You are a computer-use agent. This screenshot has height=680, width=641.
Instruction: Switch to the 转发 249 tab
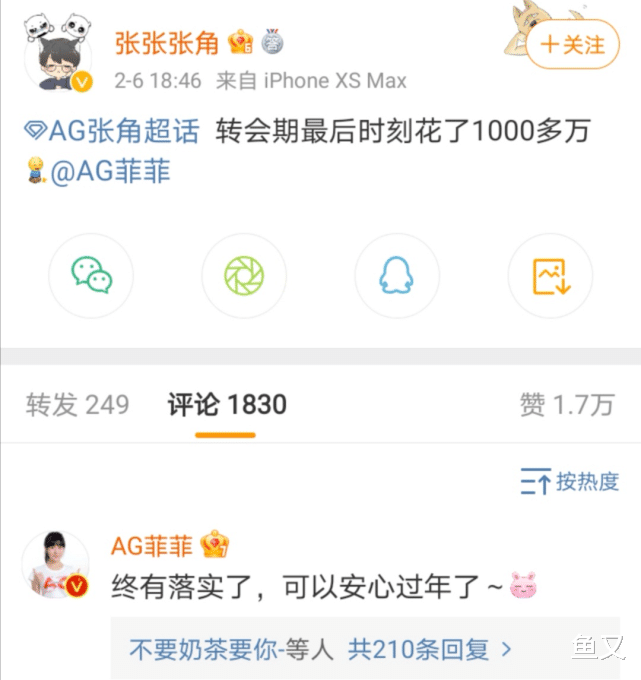pos(77,404)
